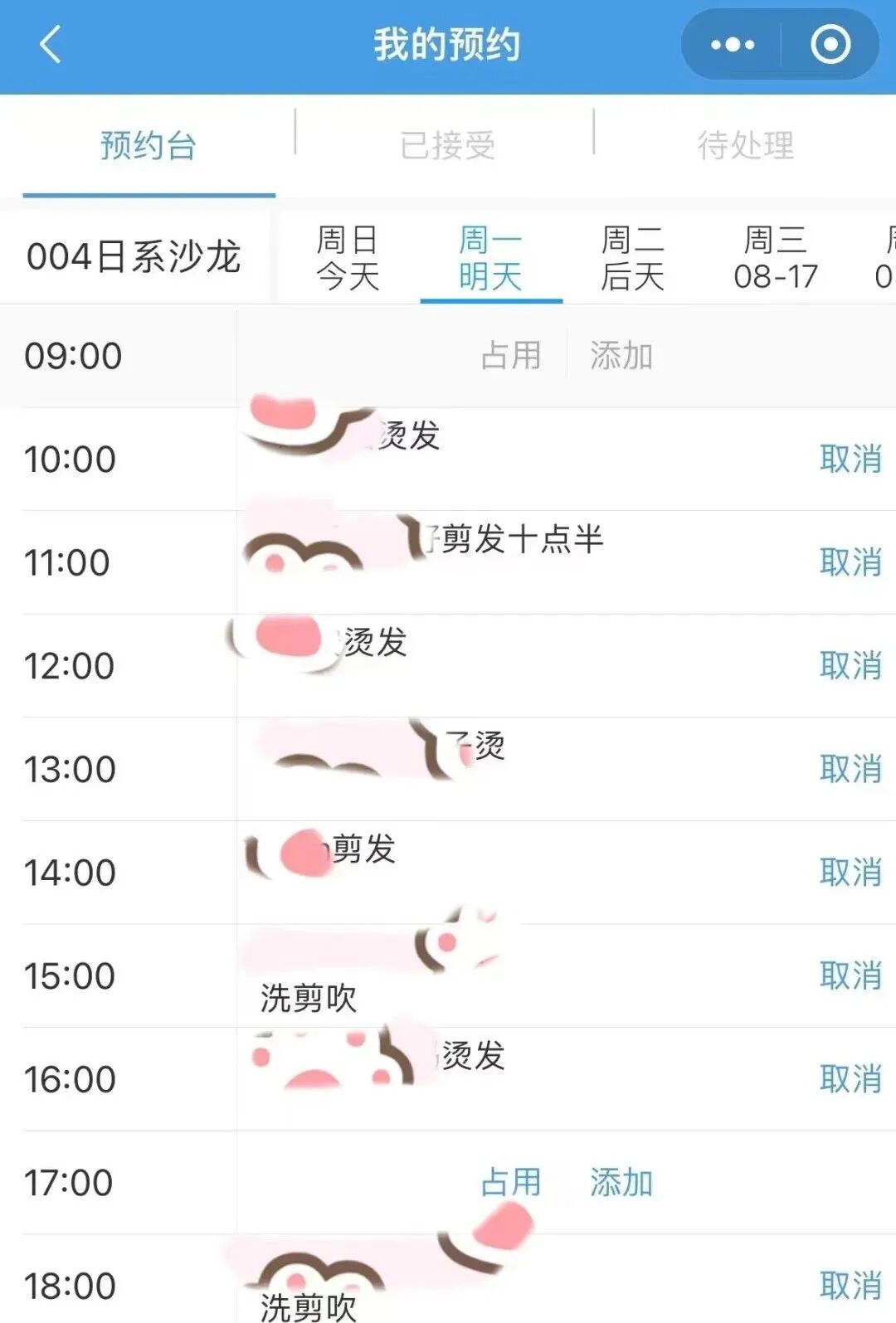
Task: Close the mini program with the circle icon
Action: [x=830, y=45]
